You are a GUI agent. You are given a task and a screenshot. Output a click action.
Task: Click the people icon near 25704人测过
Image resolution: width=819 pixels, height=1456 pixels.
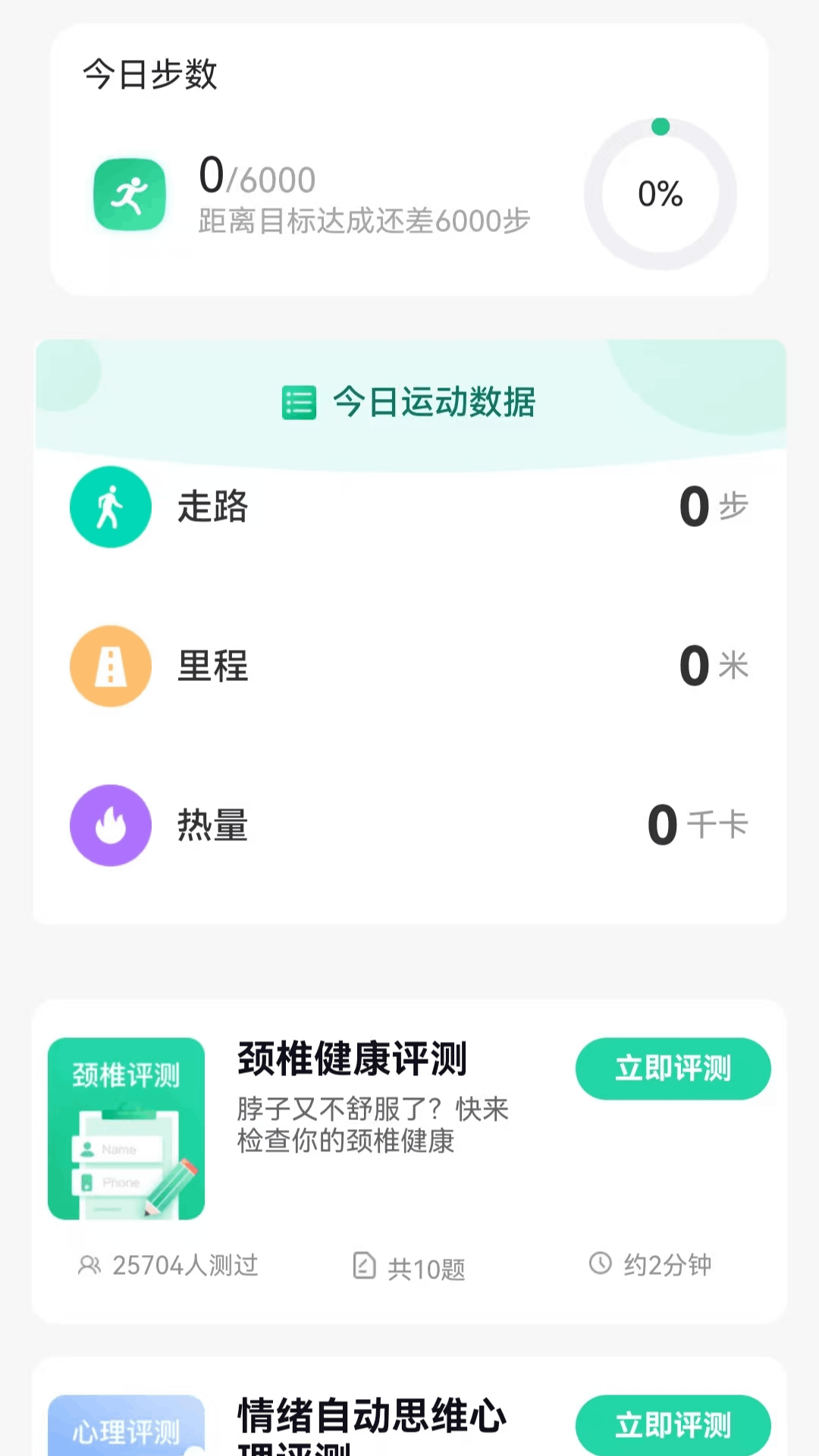click(90, 1265)
